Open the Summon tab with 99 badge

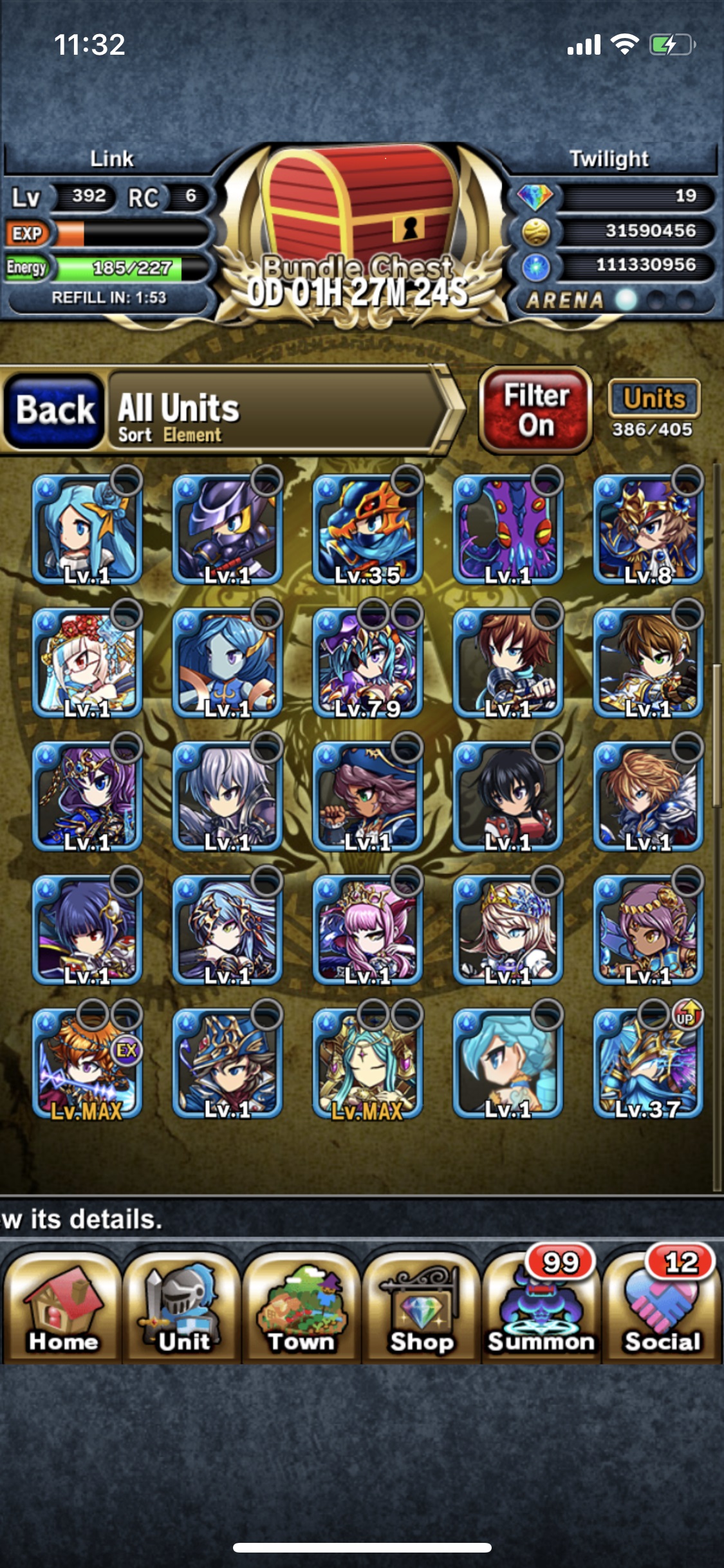pyautogui.click(x=541, y=1306)
